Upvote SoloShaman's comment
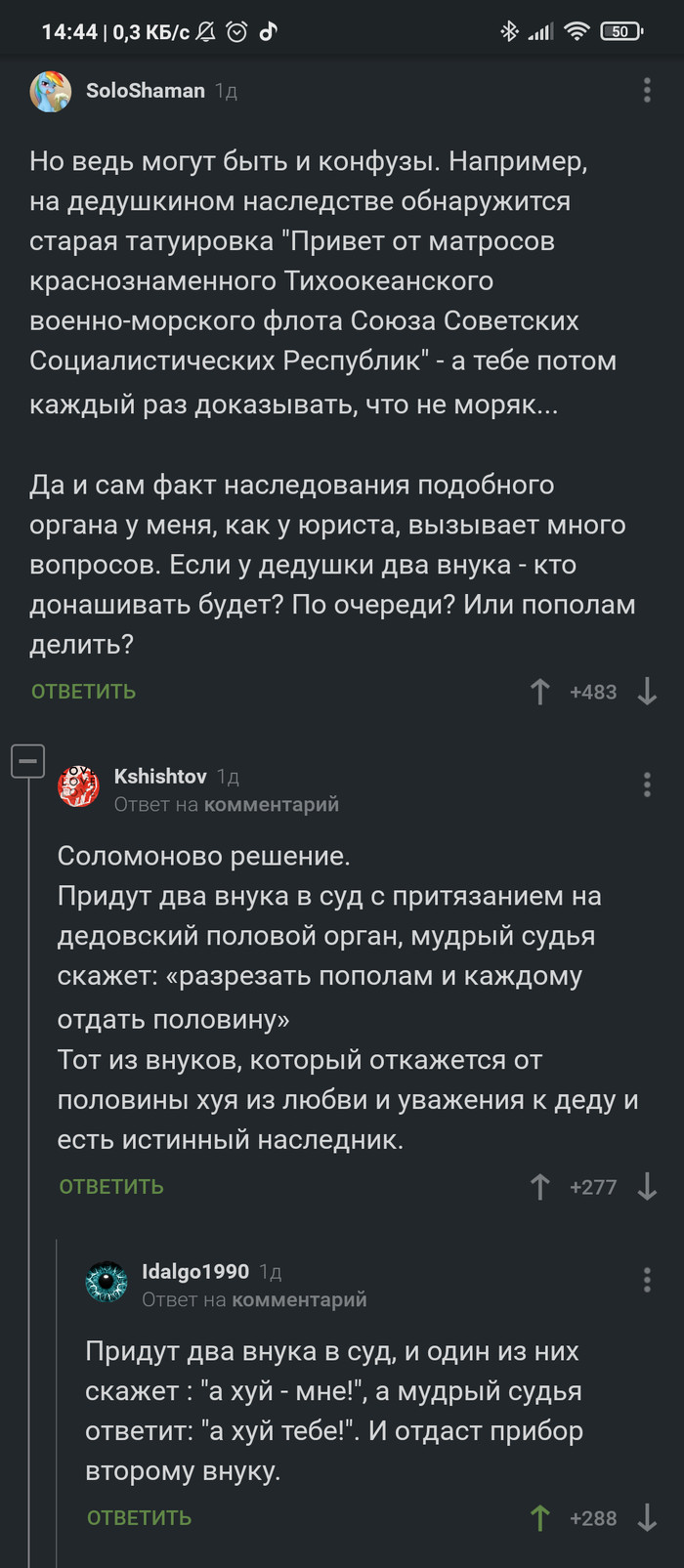Image resolution: width=684 pixels, height=1568 pixels. click(539, 692)
